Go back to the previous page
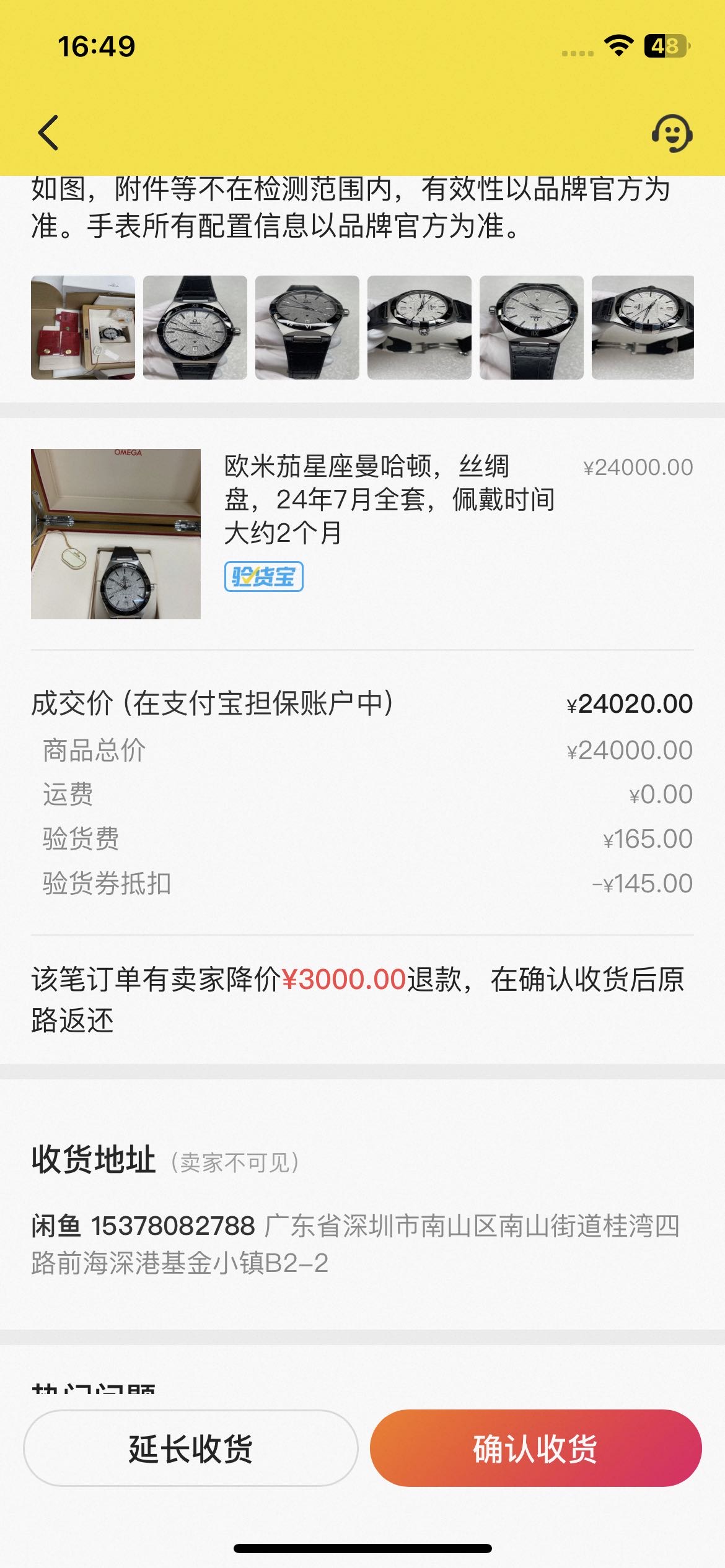This screenshot has width=725, height=1568. point(48,133)
